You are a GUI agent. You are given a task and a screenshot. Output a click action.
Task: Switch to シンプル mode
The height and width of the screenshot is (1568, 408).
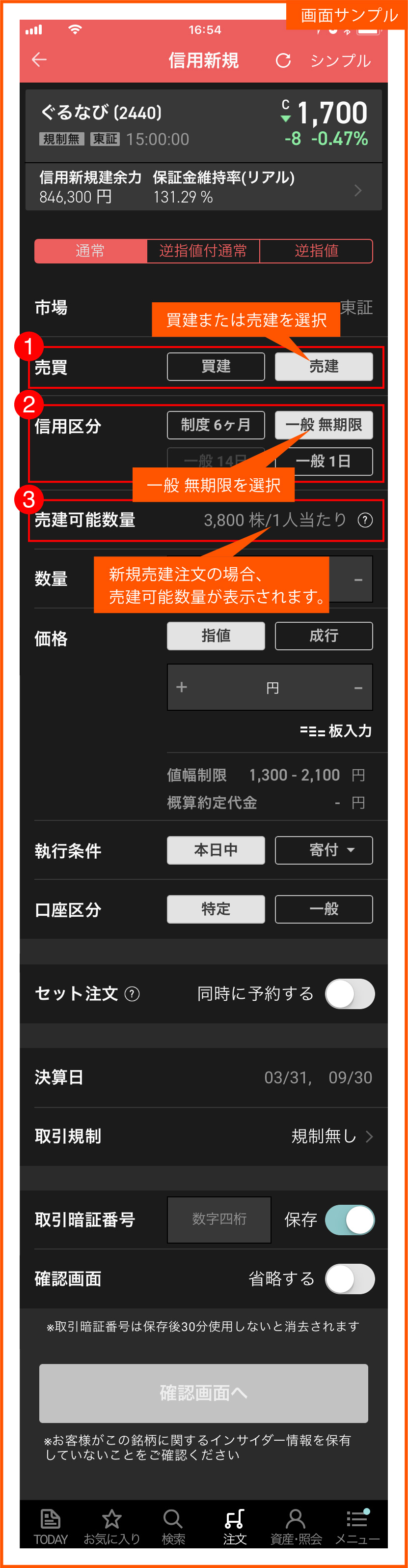340,60
